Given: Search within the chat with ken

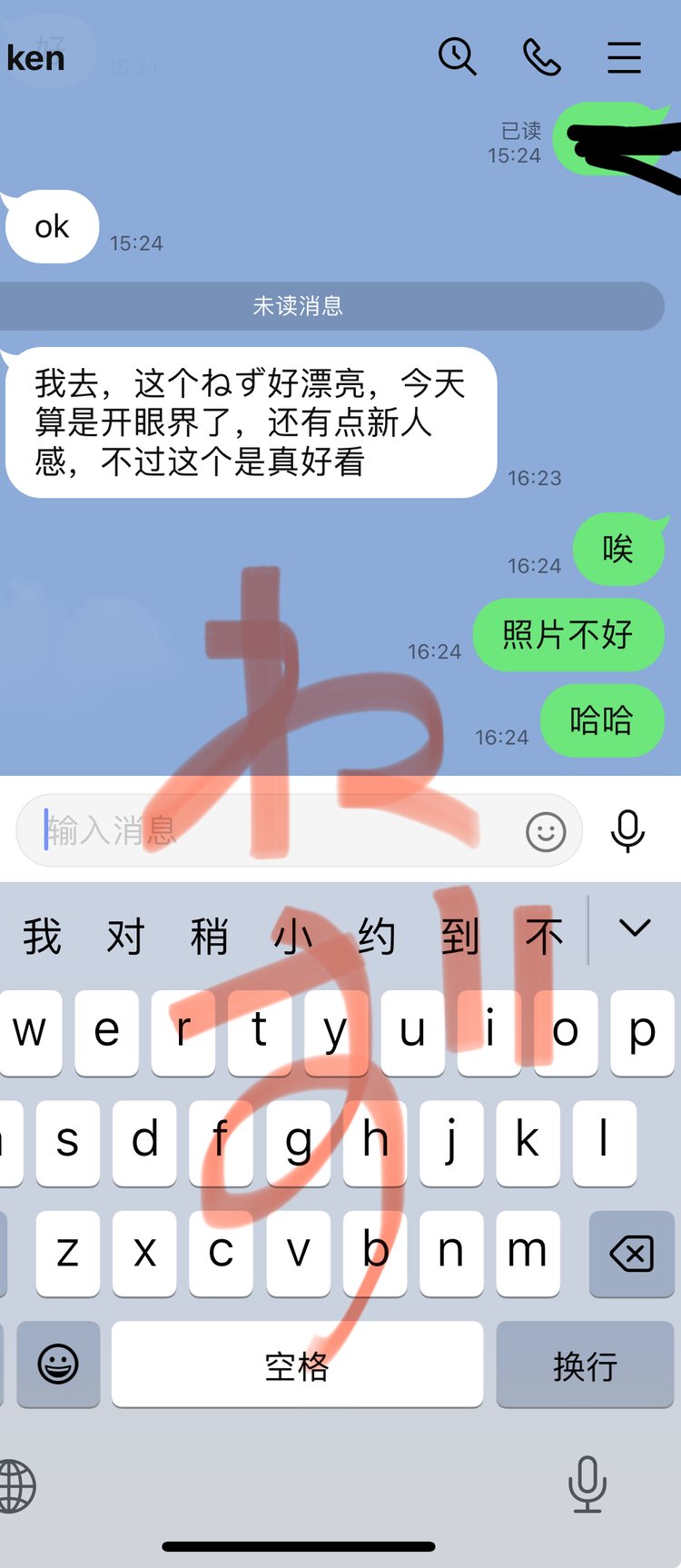Looking at the screenshot, I should (457, 57).
